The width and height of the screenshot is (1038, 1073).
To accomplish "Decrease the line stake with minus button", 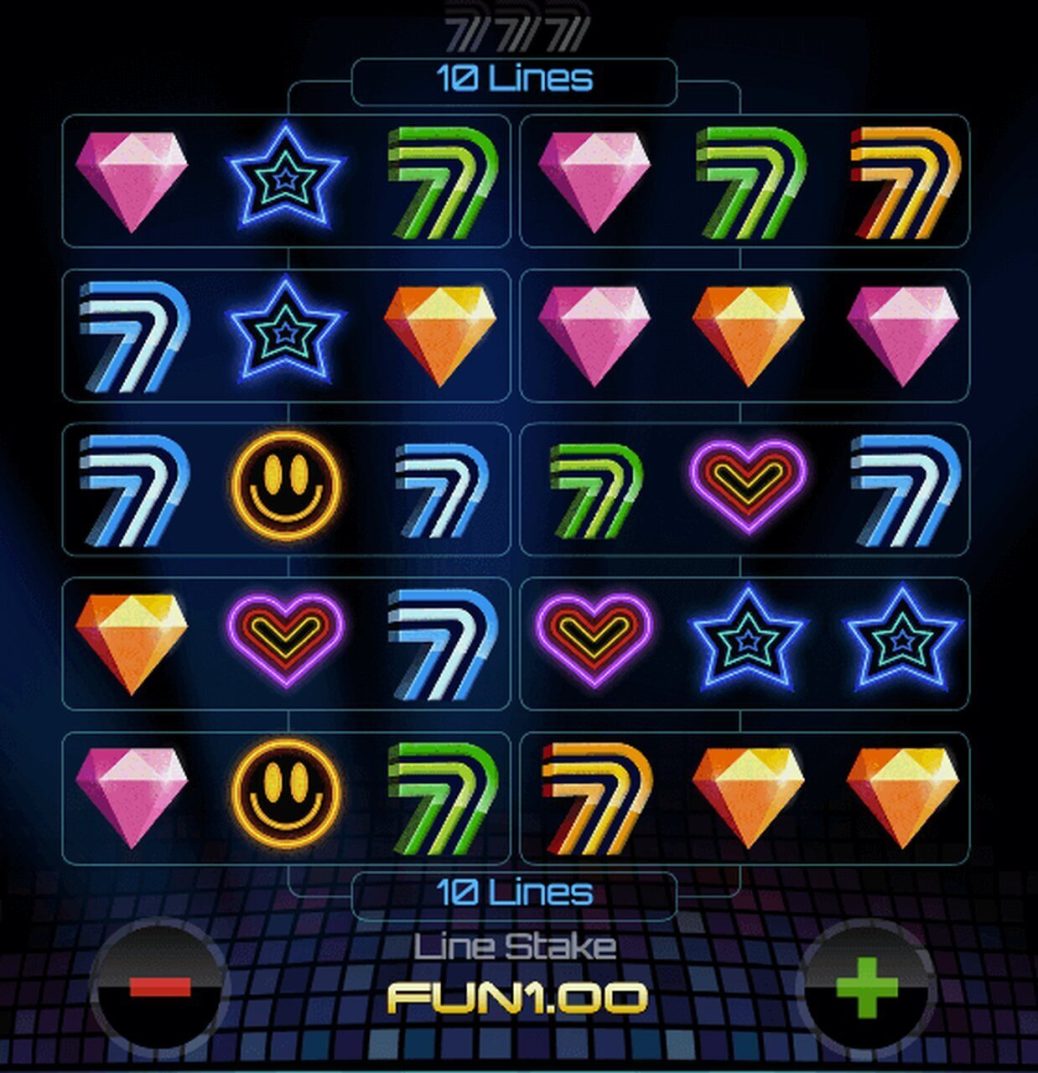I will (160, 988).
